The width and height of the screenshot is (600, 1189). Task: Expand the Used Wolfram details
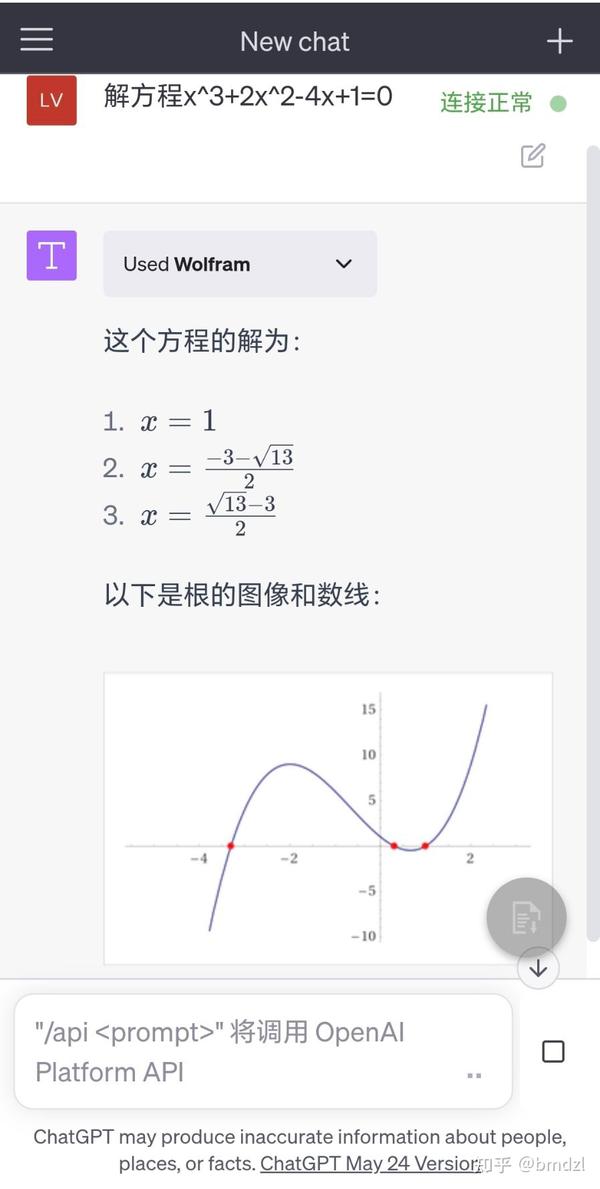point(240,264)
